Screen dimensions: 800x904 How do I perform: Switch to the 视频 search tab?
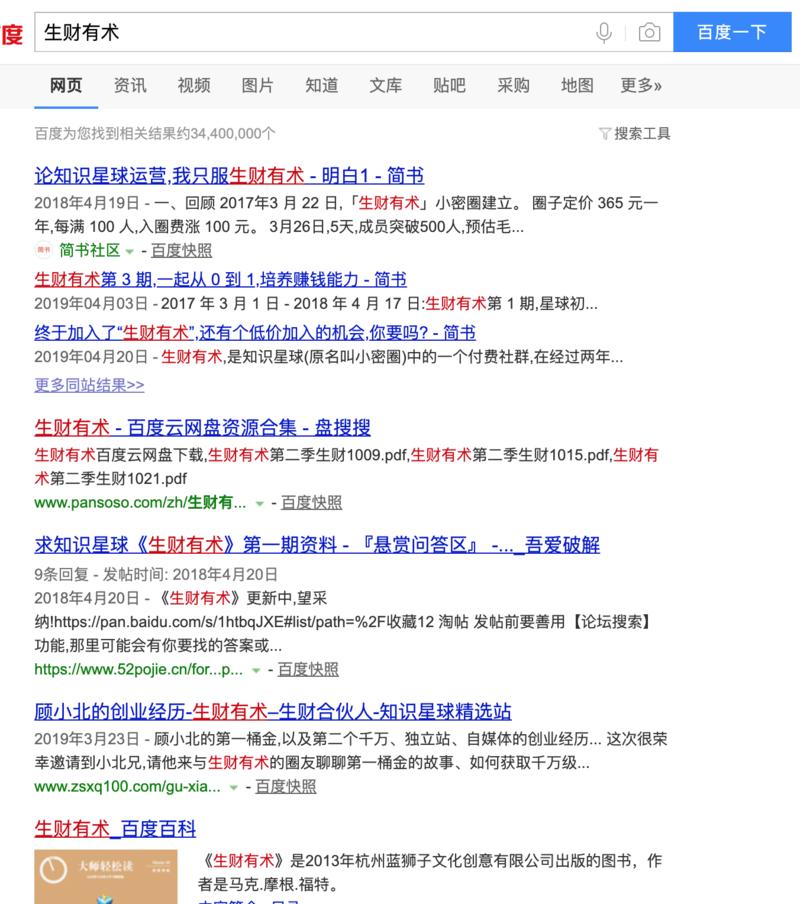pos(193,86)
